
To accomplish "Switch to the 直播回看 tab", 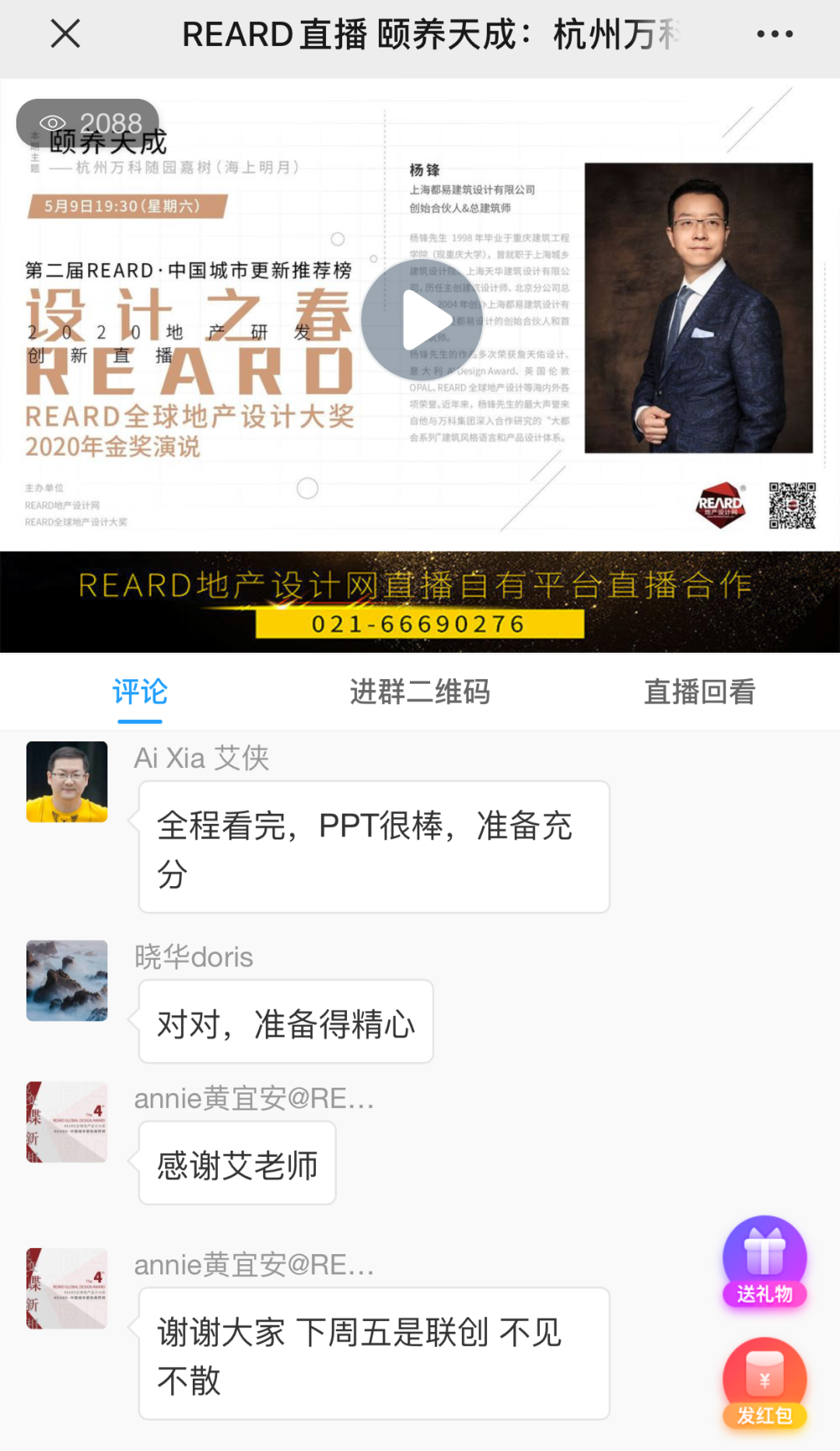I will coord(699,692).
